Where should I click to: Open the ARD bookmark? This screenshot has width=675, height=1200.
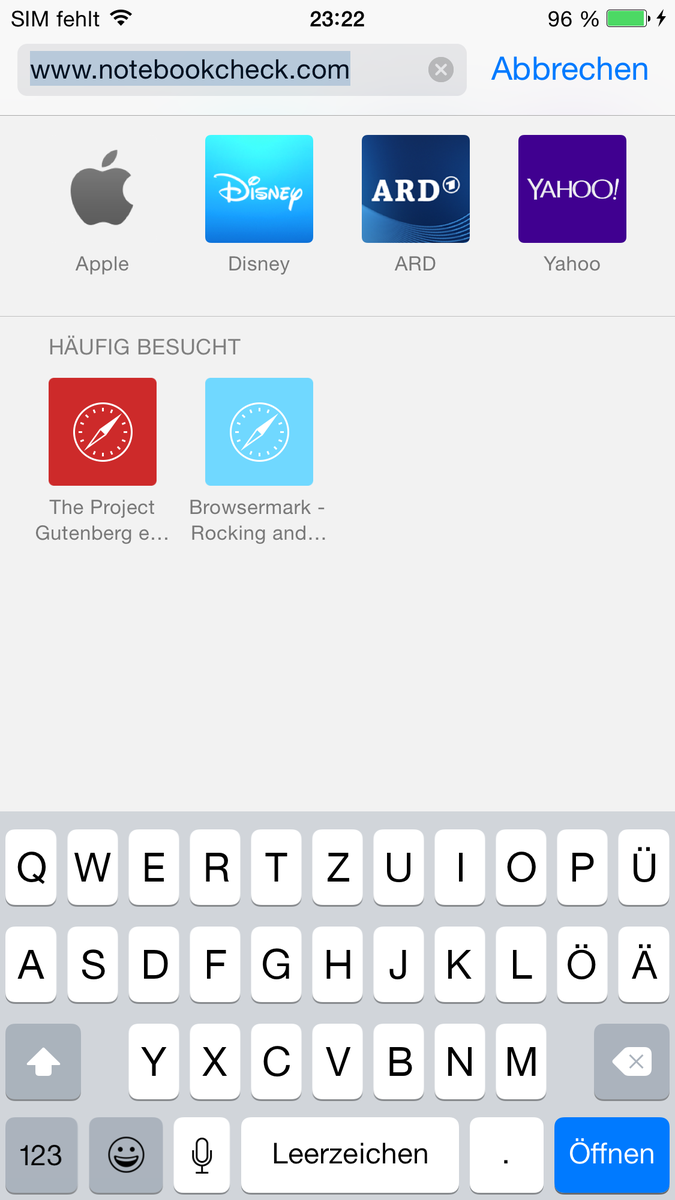click(x=415, y=190)
